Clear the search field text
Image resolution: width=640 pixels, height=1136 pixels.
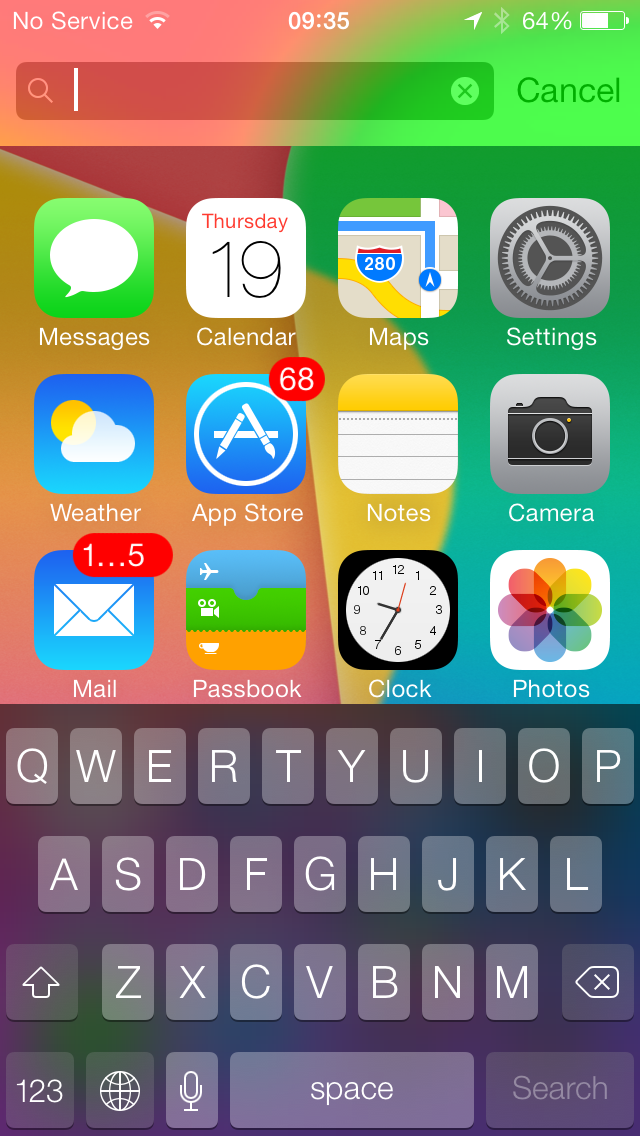[x=464, y=91]
